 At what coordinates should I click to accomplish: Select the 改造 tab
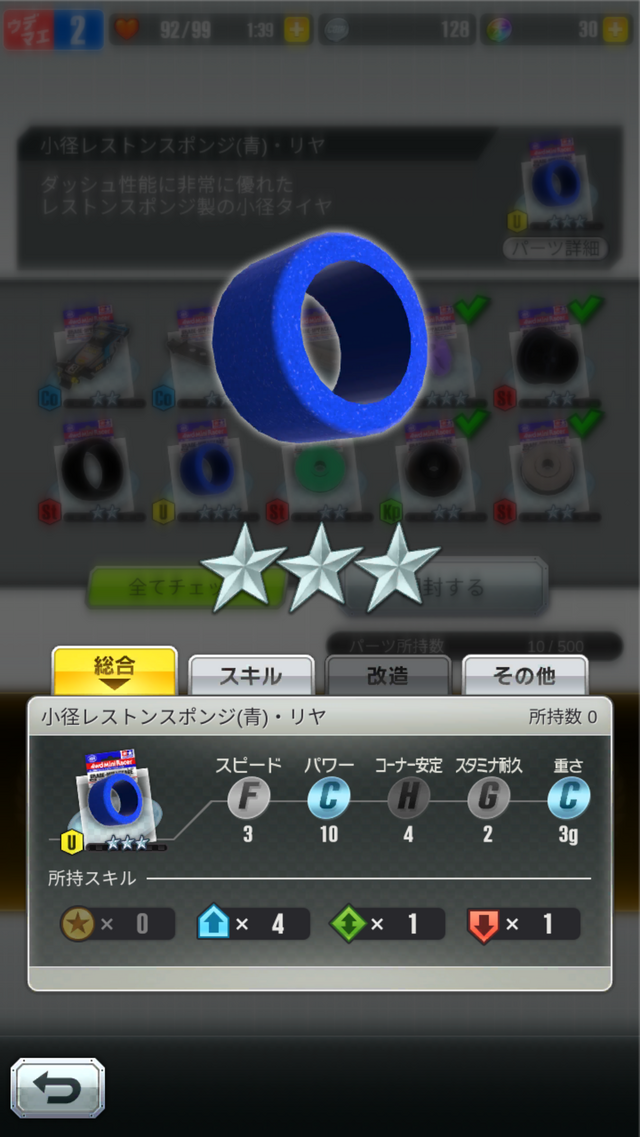(388, 675)
